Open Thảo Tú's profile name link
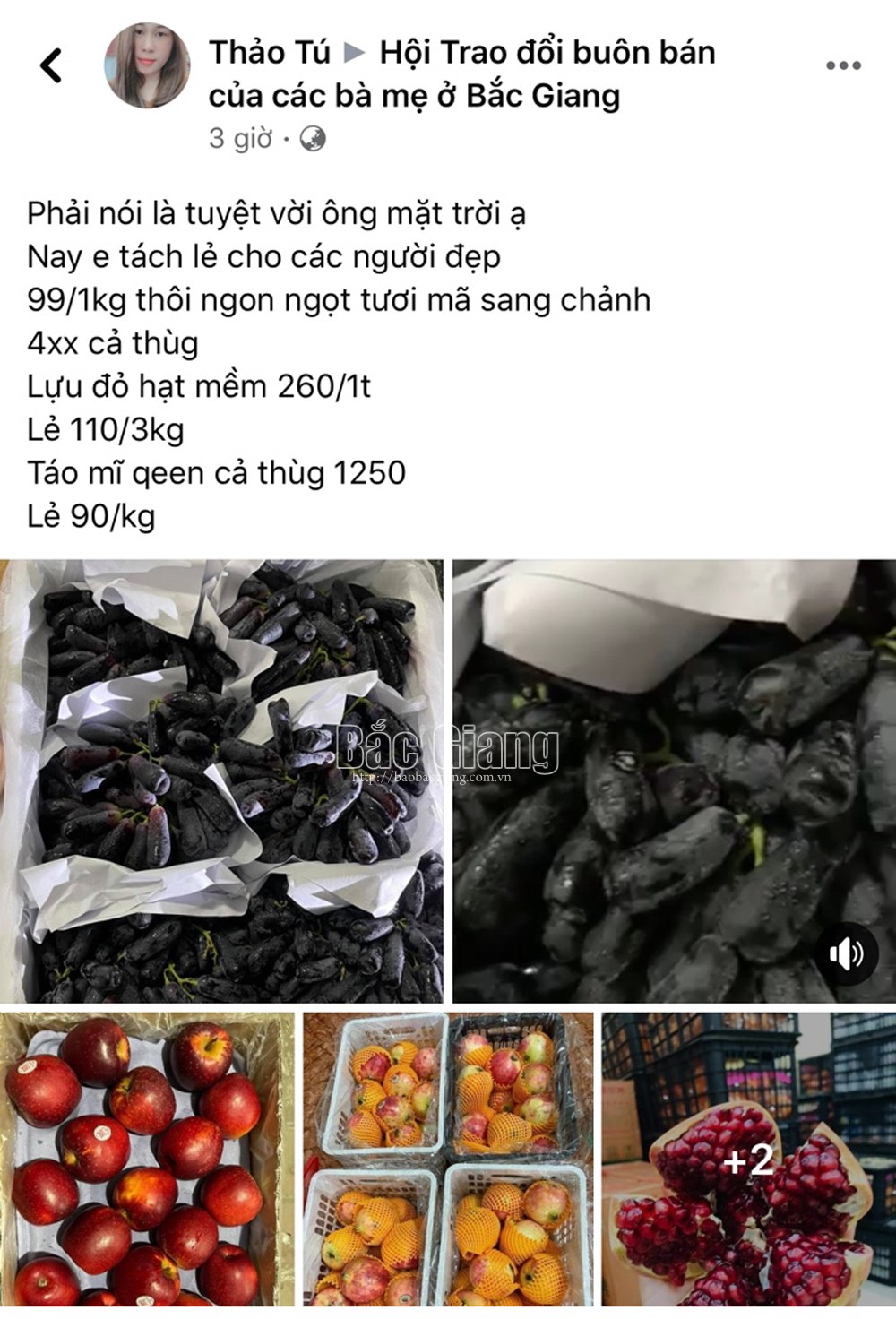The image size is (896, 1319). [x=270, y=53]
